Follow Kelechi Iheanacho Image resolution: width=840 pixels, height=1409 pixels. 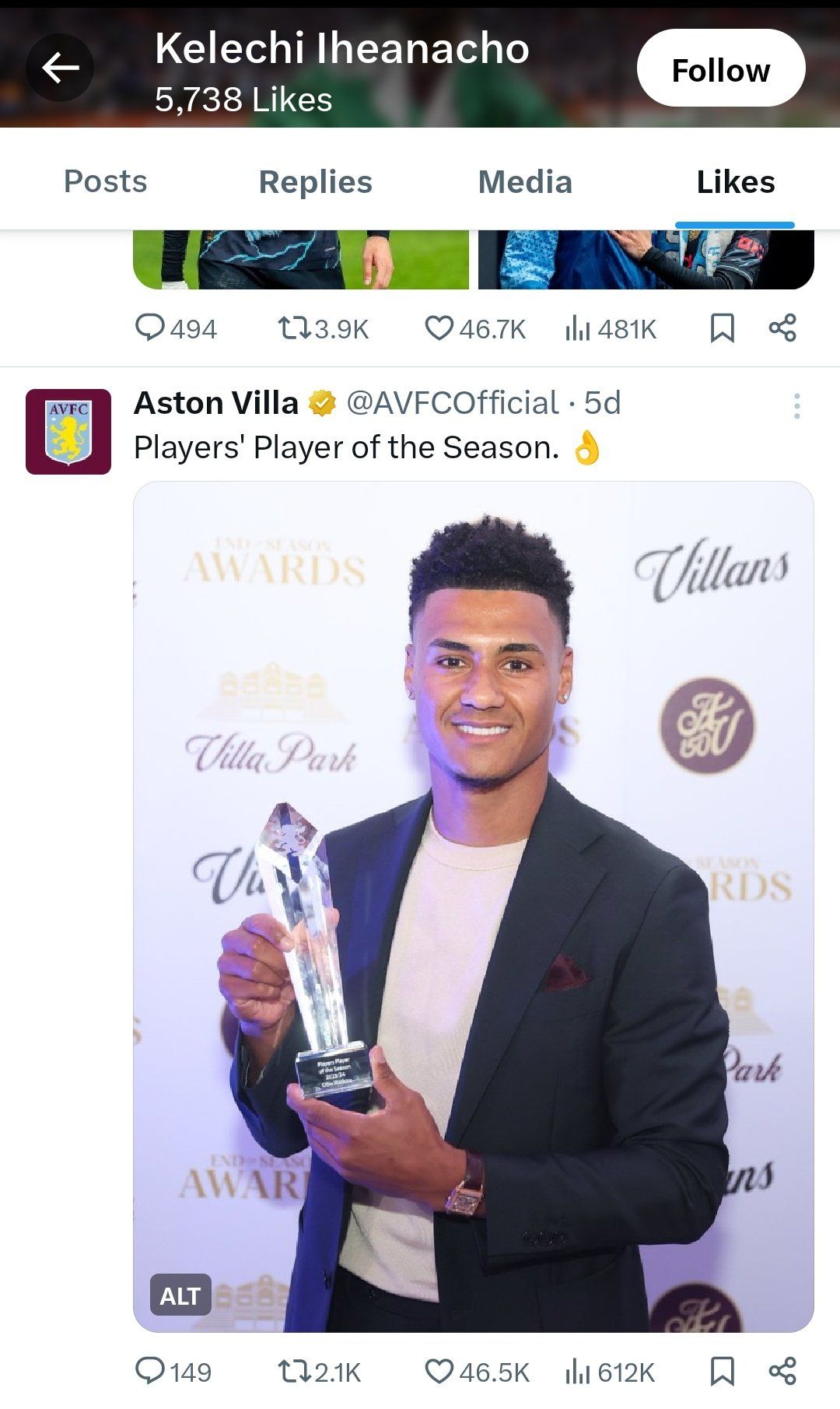(x=720, y=68)
